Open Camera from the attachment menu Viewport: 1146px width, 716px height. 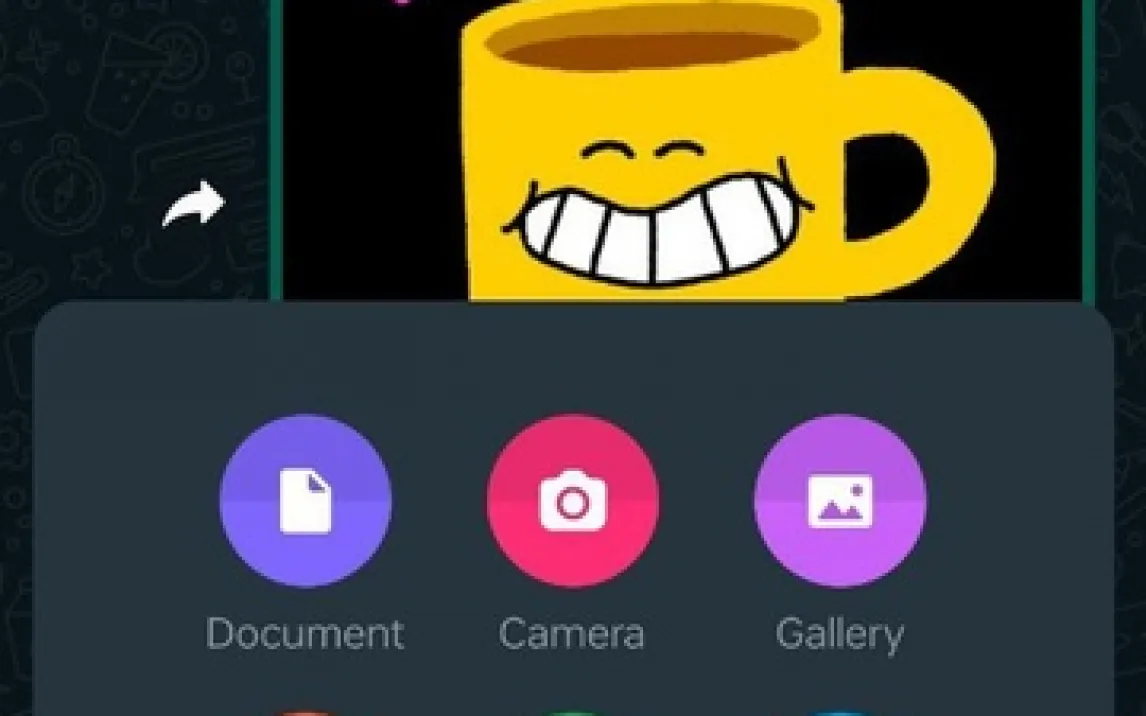point(572,500)
